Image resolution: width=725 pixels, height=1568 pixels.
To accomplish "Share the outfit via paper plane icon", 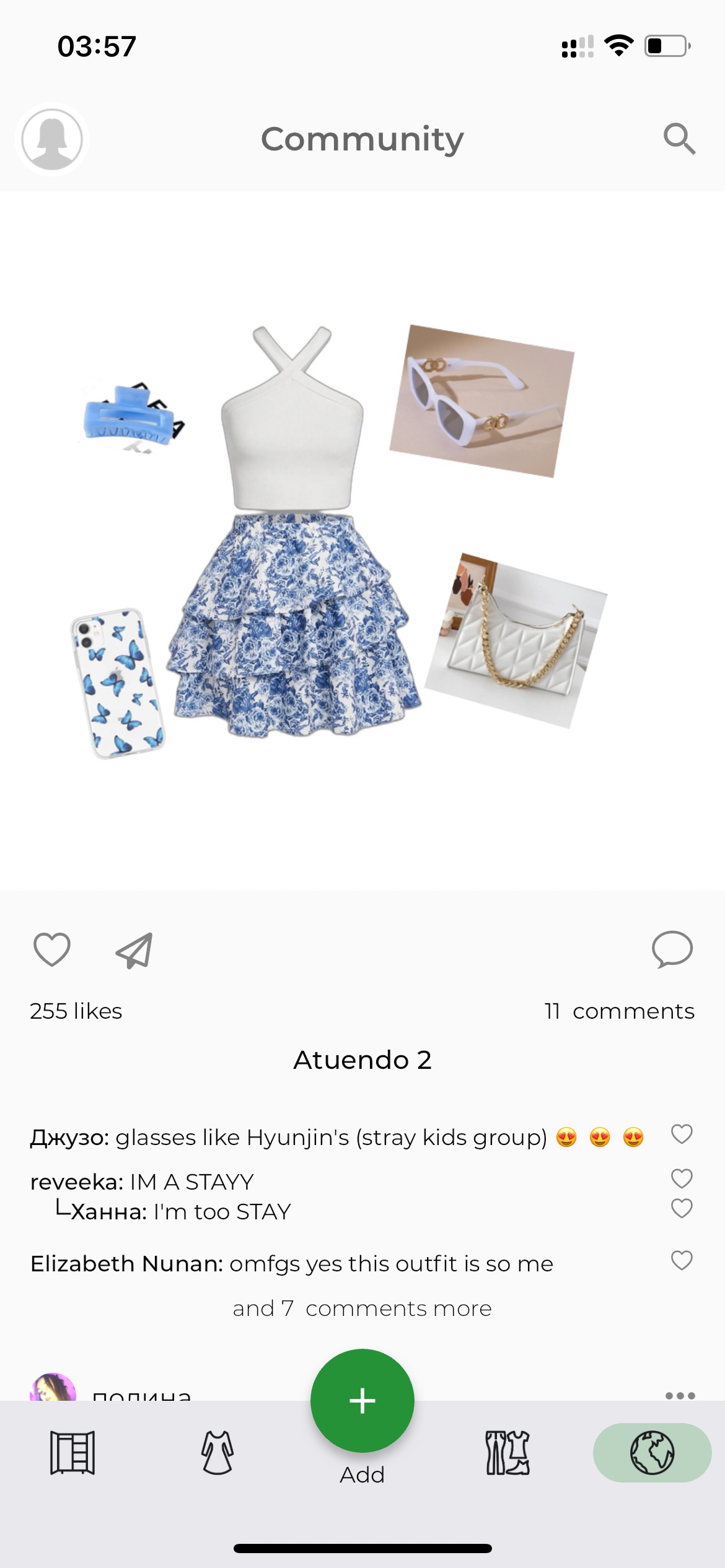I will [134, 950].
